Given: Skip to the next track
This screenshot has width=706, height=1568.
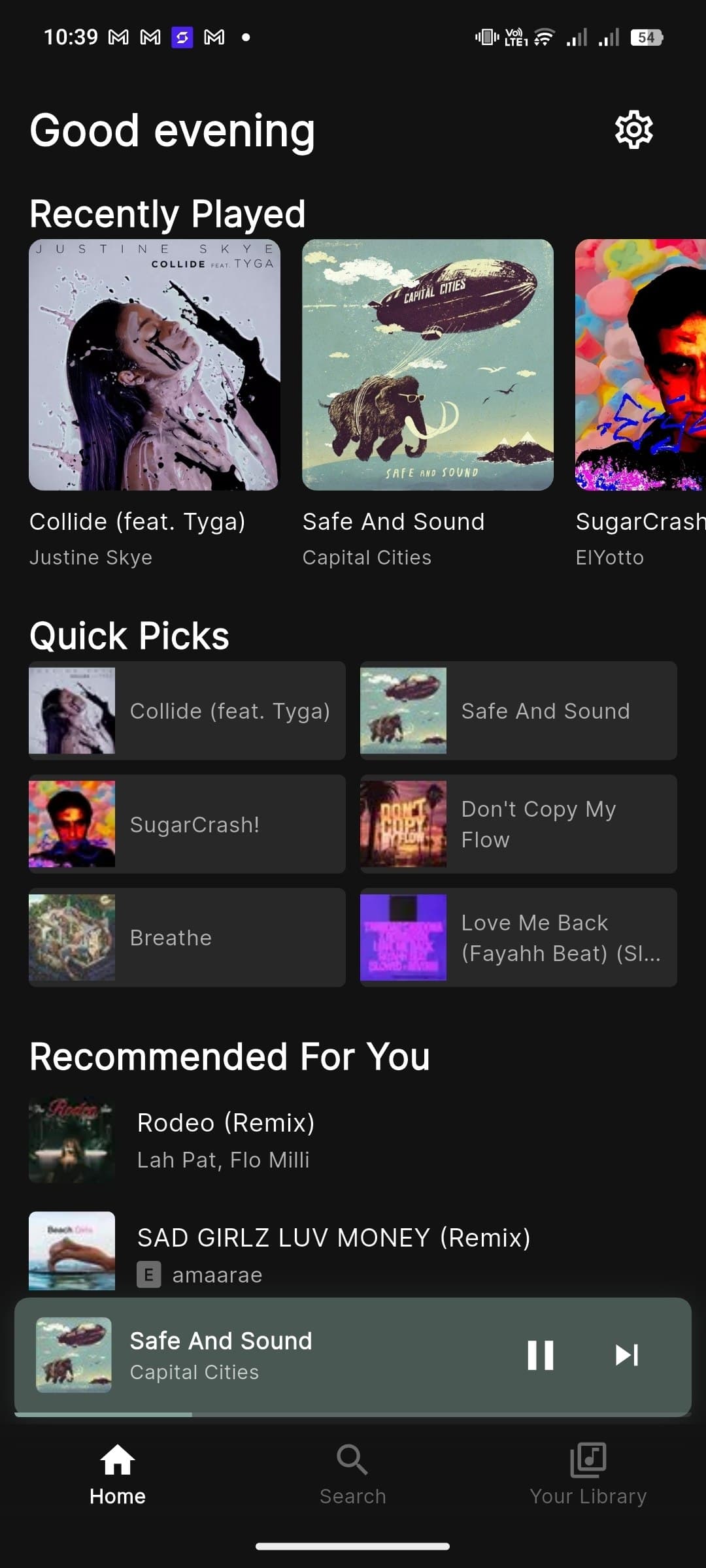Looking at the screenshot, I should click(626, 1355).
